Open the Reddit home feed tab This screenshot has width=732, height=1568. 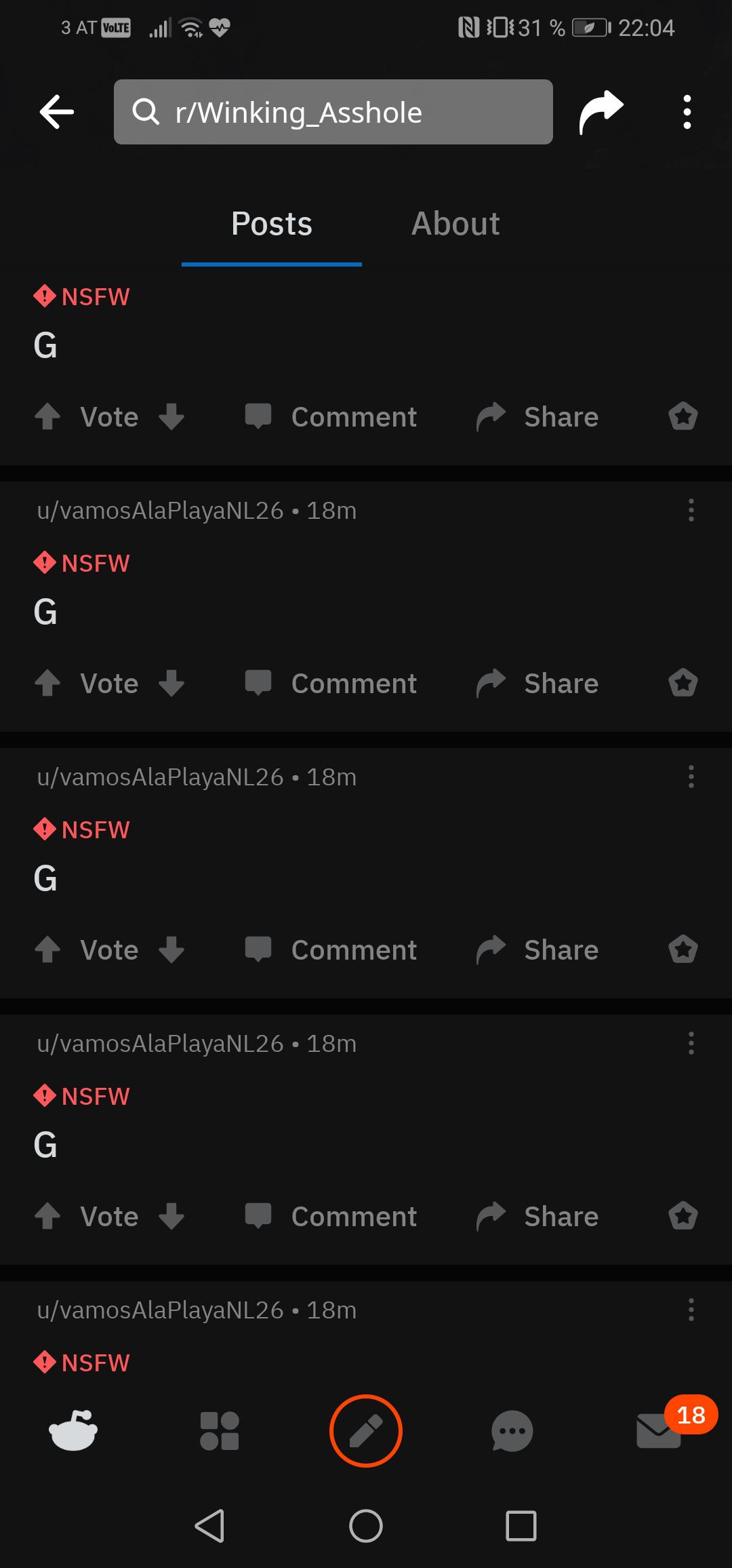click(x=73, y=1431)
